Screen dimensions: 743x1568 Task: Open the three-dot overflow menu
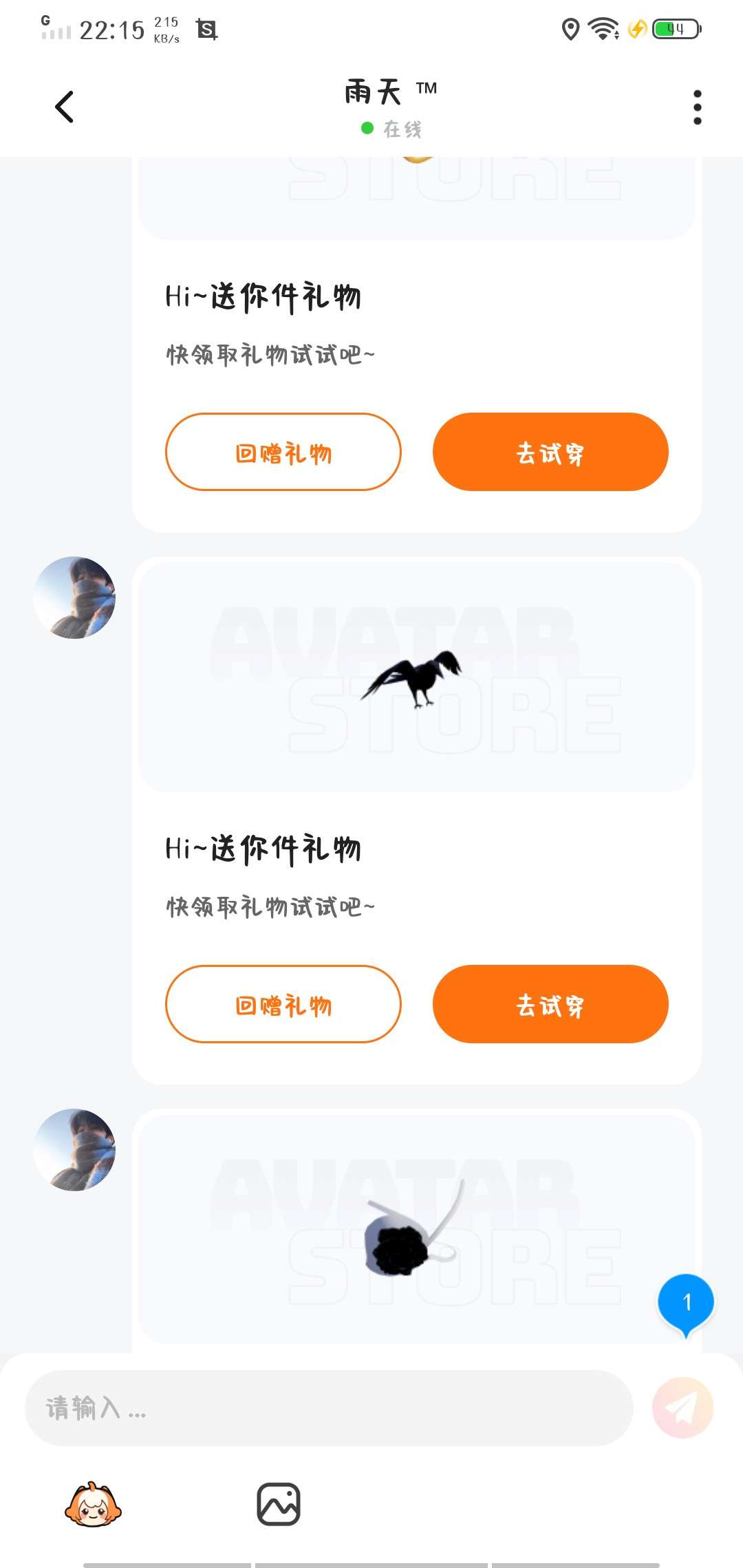697,107
